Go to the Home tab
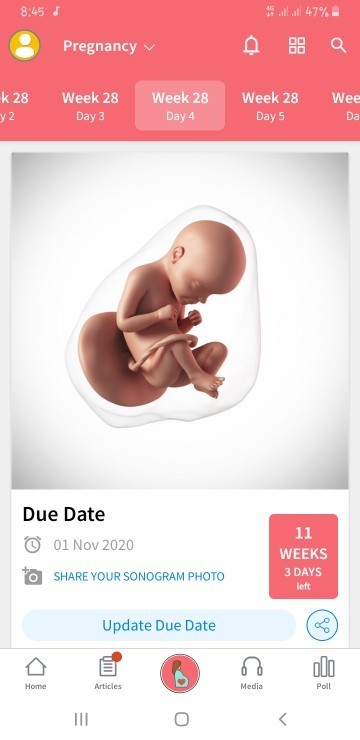Screen dimensions: 360x740 36,673
